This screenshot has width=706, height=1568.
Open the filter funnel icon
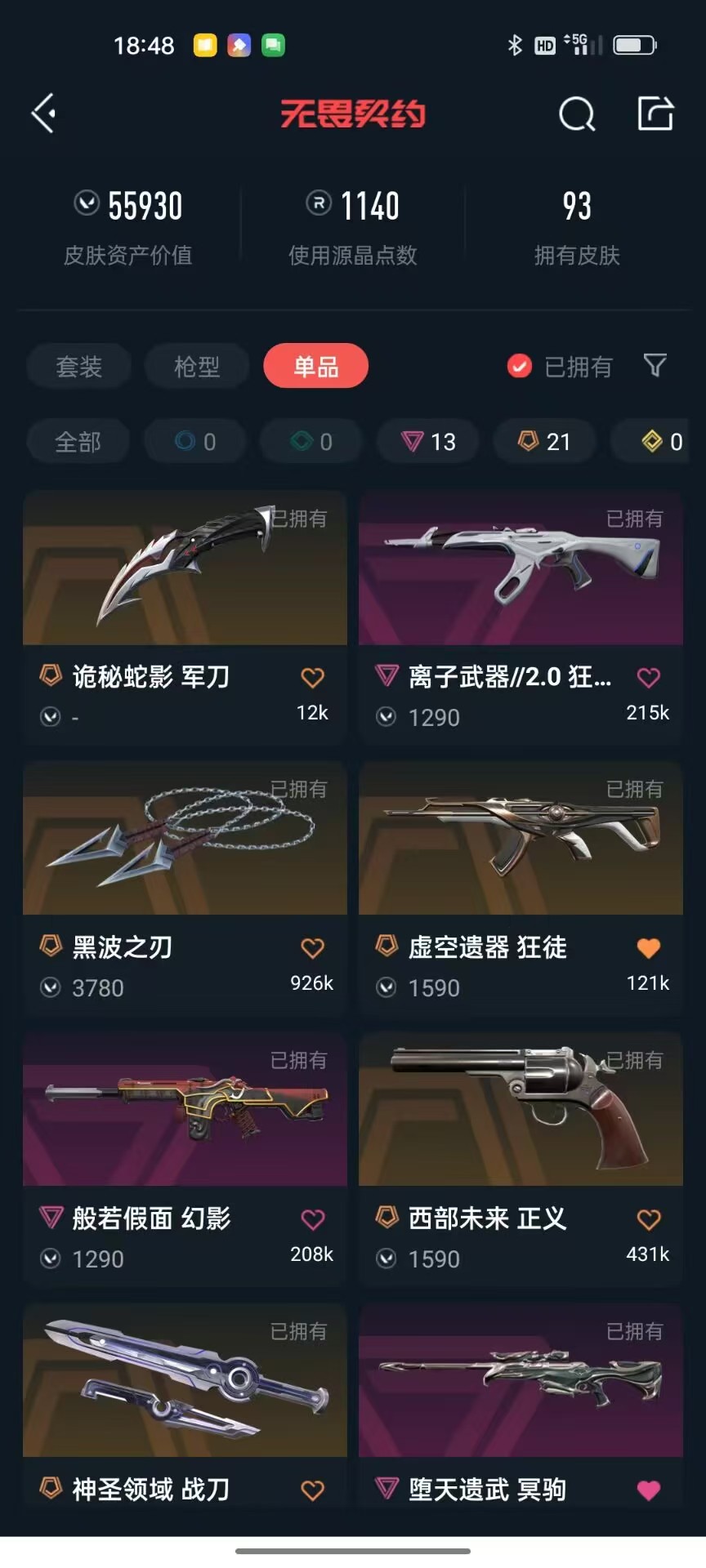click(655, 366)
